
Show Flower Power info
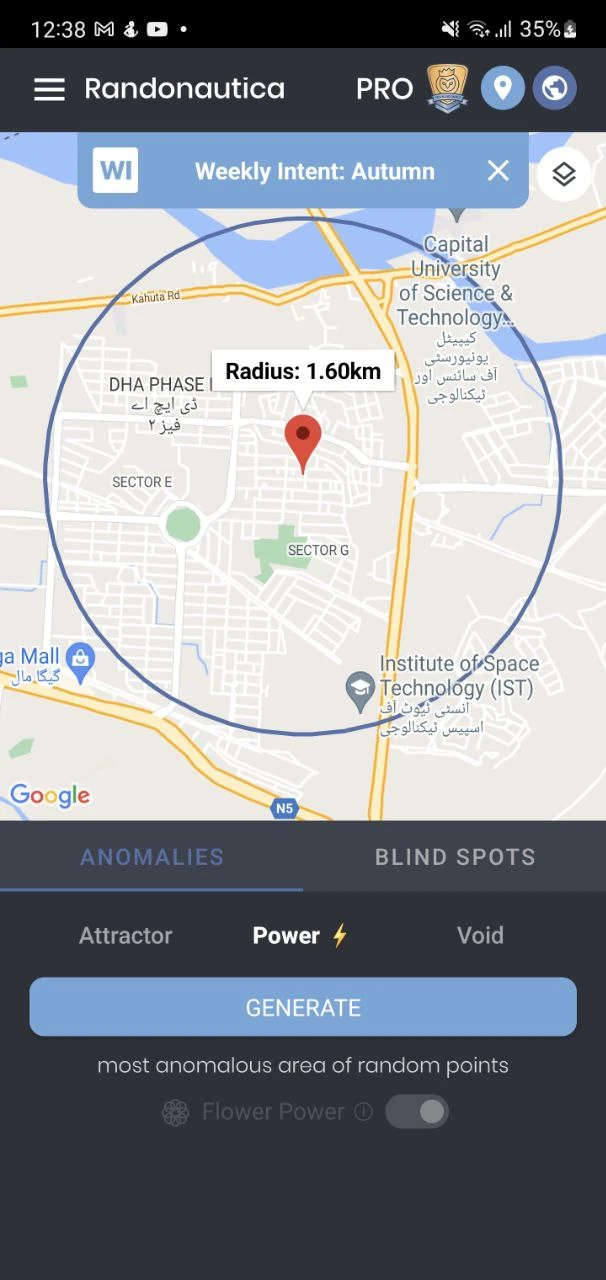point(364,1112)
